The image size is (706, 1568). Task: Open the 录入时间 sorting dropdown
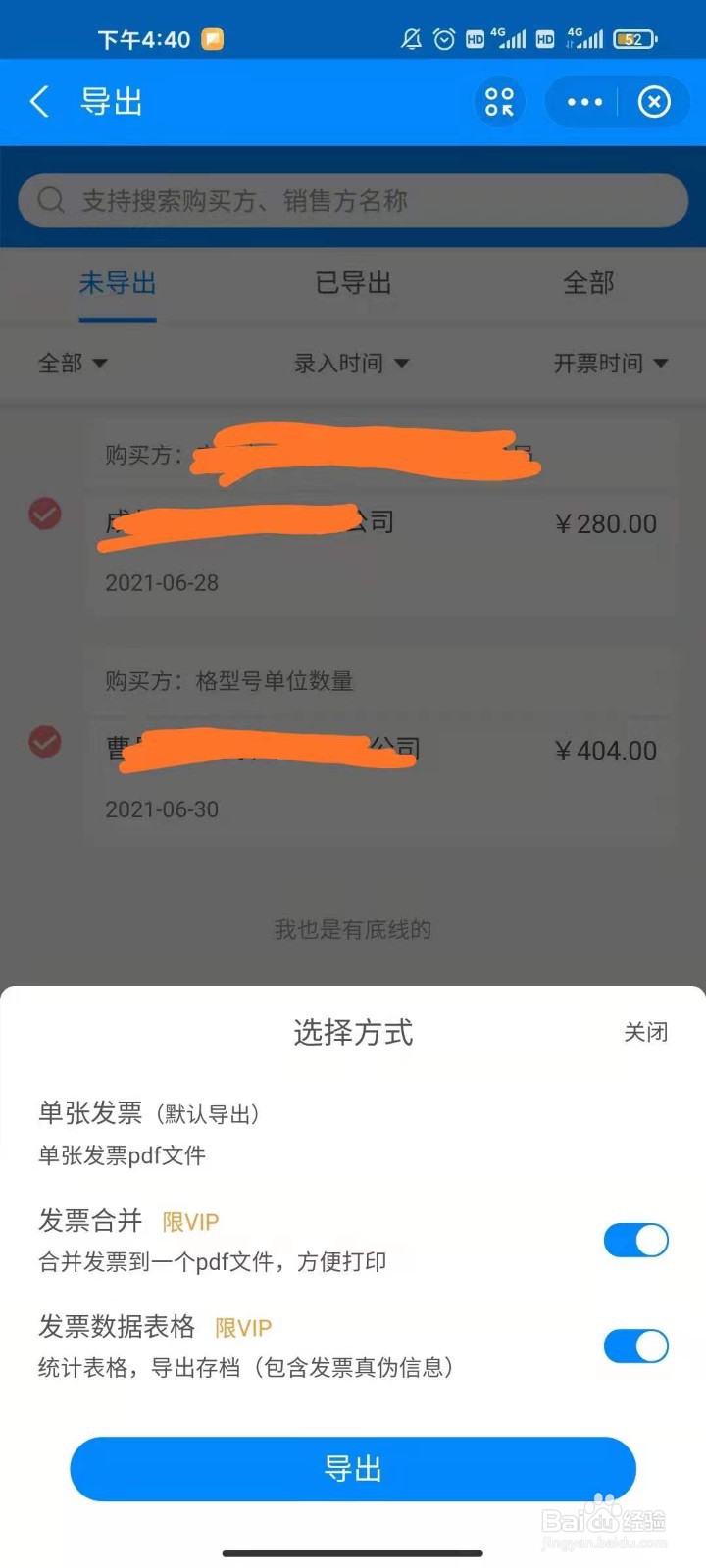[353, 363]
